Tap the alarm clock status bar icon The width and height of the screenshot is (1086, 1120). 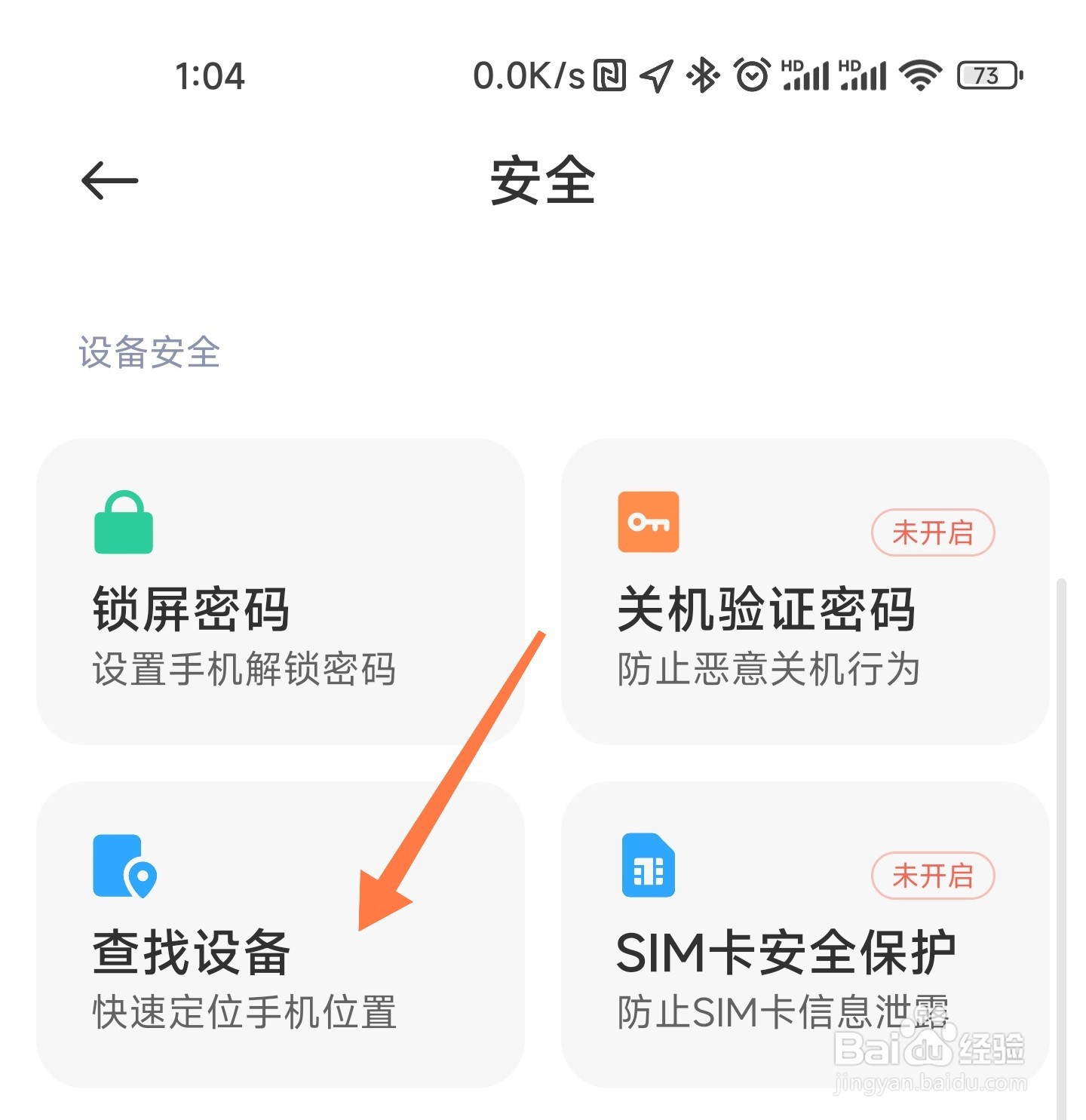click(x=750, y=75)
